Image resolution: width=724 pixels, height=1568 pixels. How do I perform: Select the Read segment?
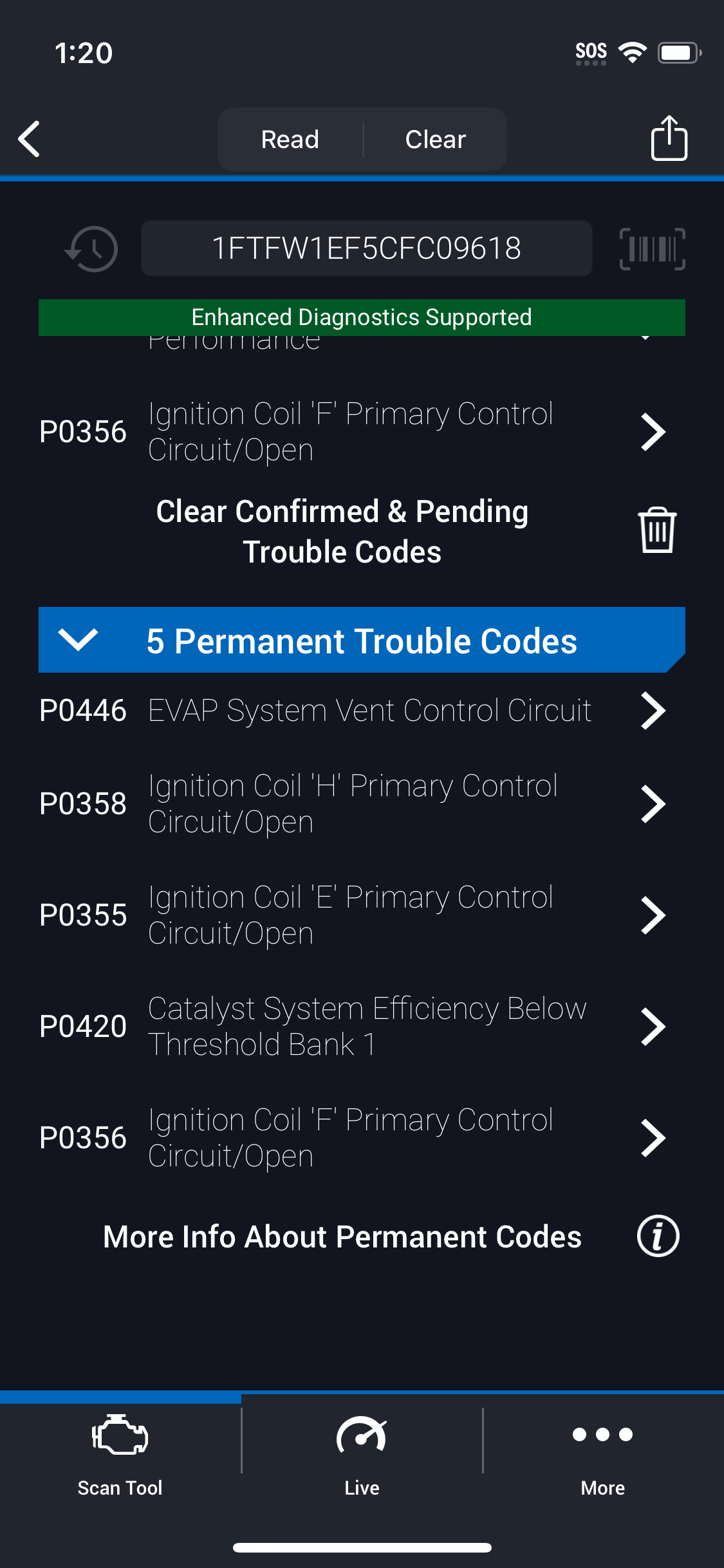tap(290, 139)
